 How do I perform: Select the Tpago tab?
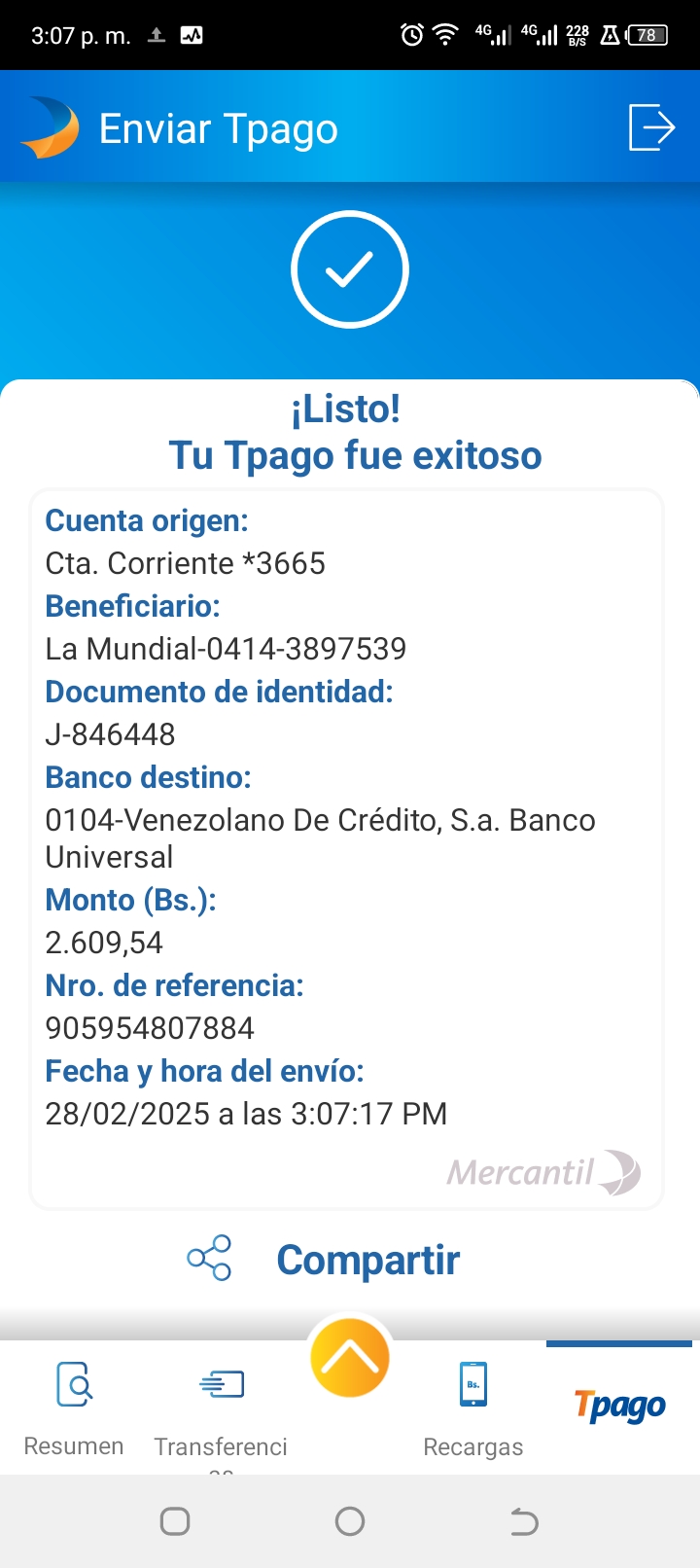(619, 1406)
